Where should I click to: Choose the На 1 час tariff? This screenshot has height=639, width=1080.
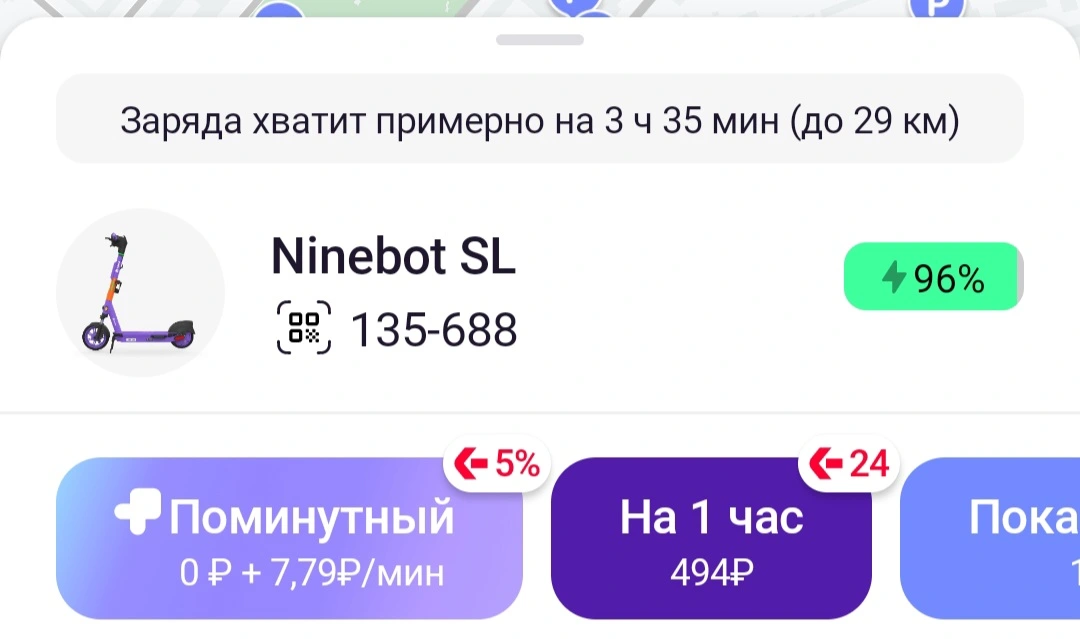coord(711,538)
